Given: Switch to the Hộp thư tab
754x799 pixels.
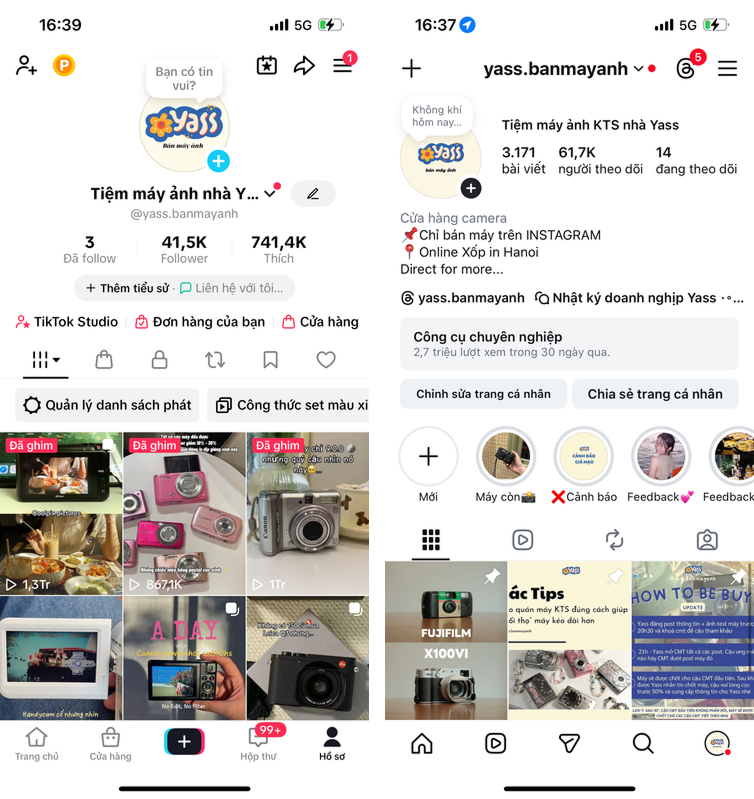Looking at the screenshot, I should click(258, 745).
